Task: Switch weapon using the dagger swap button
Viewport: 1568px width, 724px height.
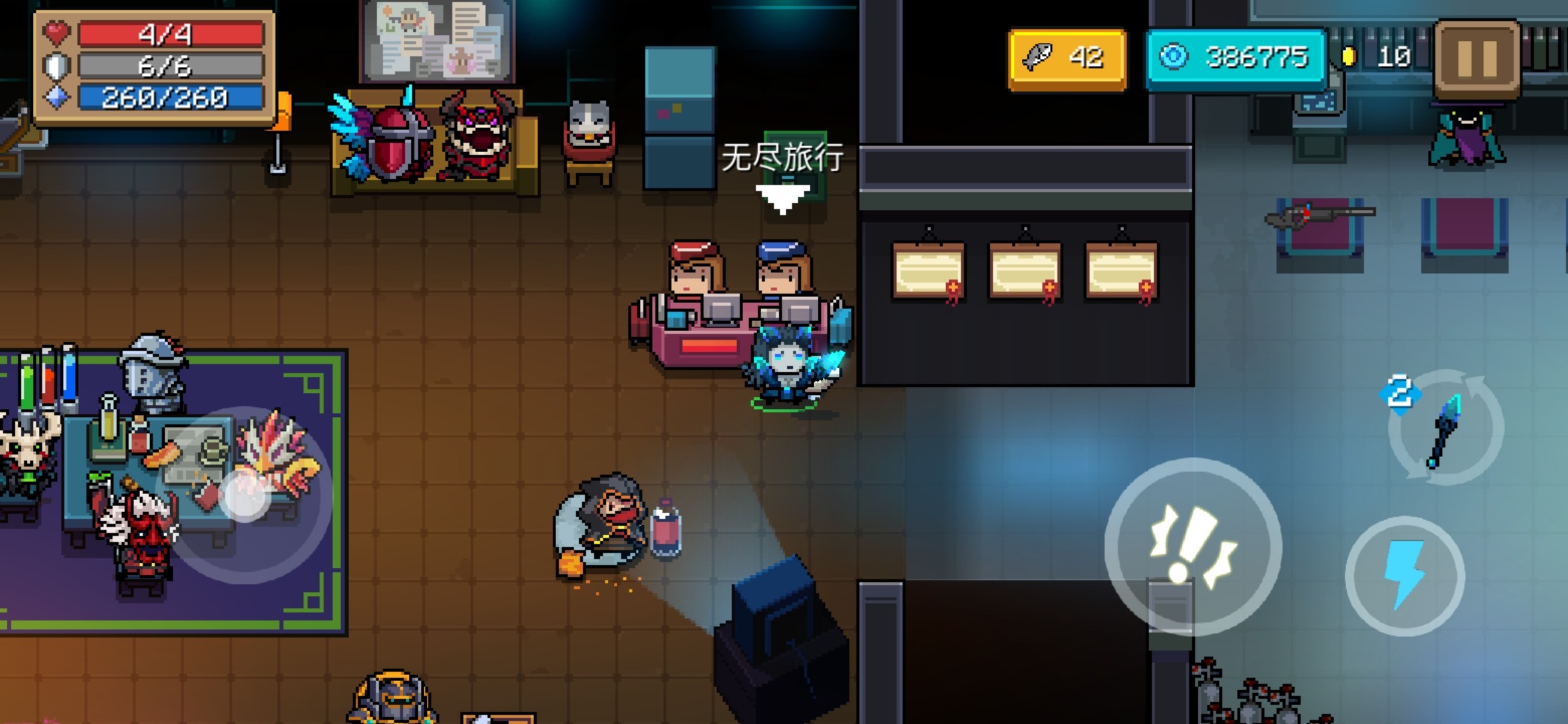Action: (x=1445, y=428)
